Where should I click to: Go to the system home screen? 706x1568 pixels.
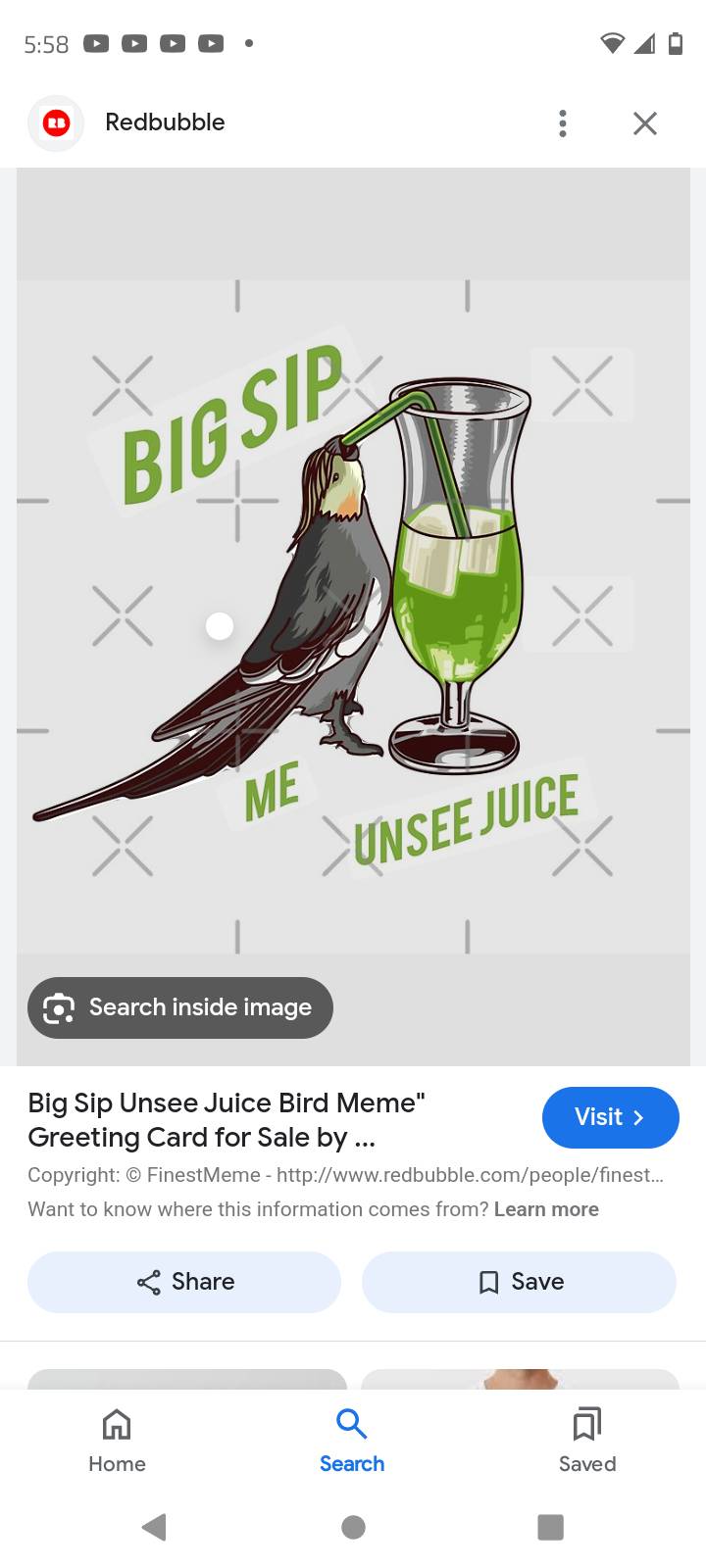[353, 1527]
